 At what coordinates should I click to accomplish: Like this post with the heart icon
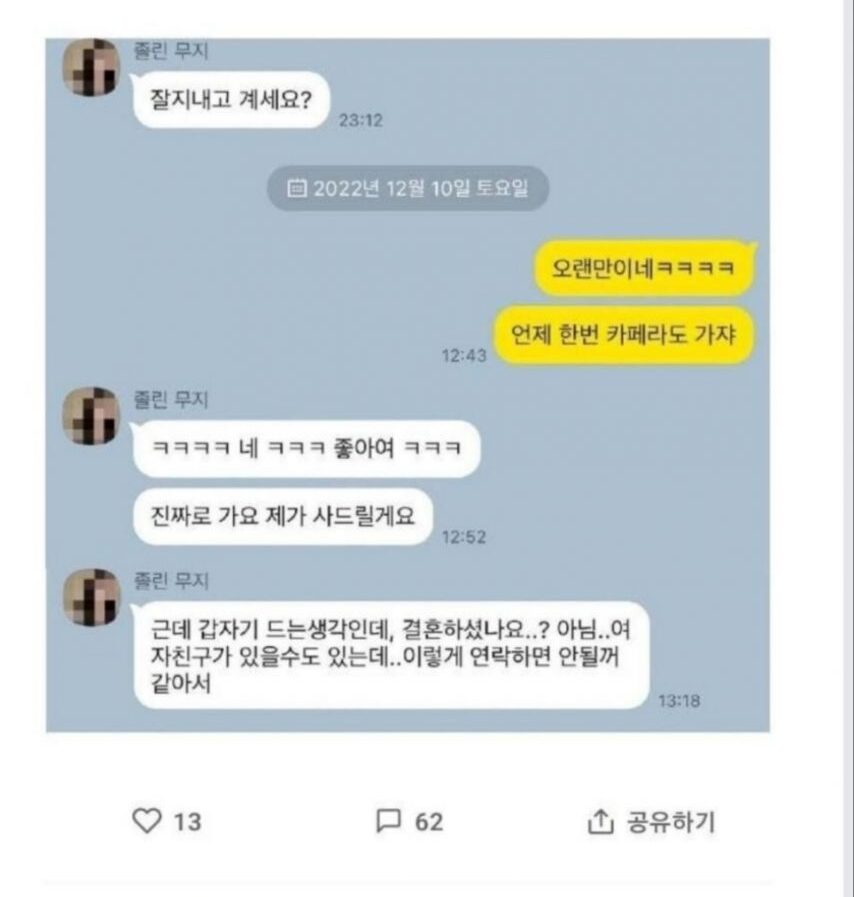[147, 821]
